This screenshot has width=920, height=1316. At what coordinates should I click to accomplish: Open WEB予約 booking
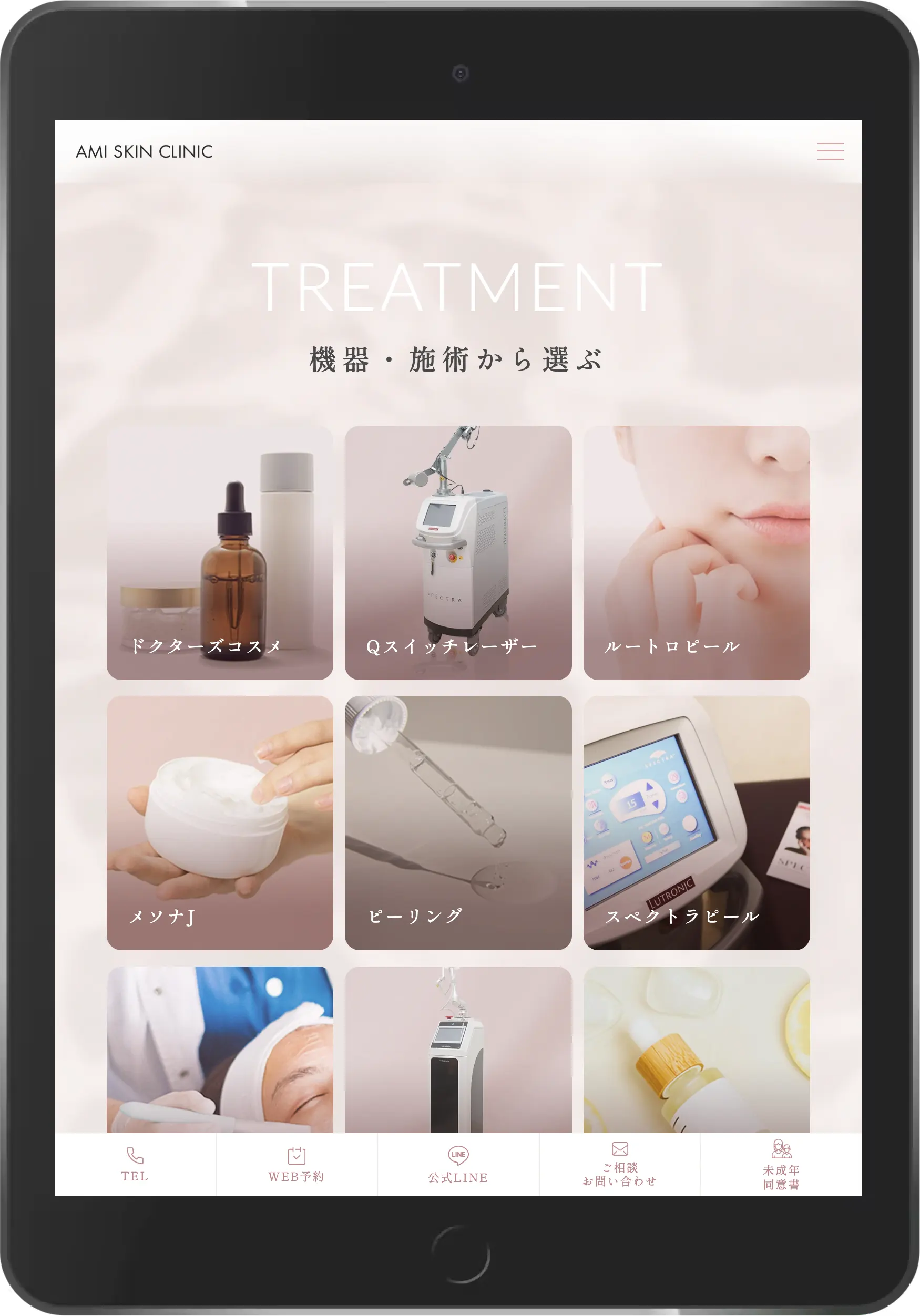pyautogui.click(x=297, y=1165)
